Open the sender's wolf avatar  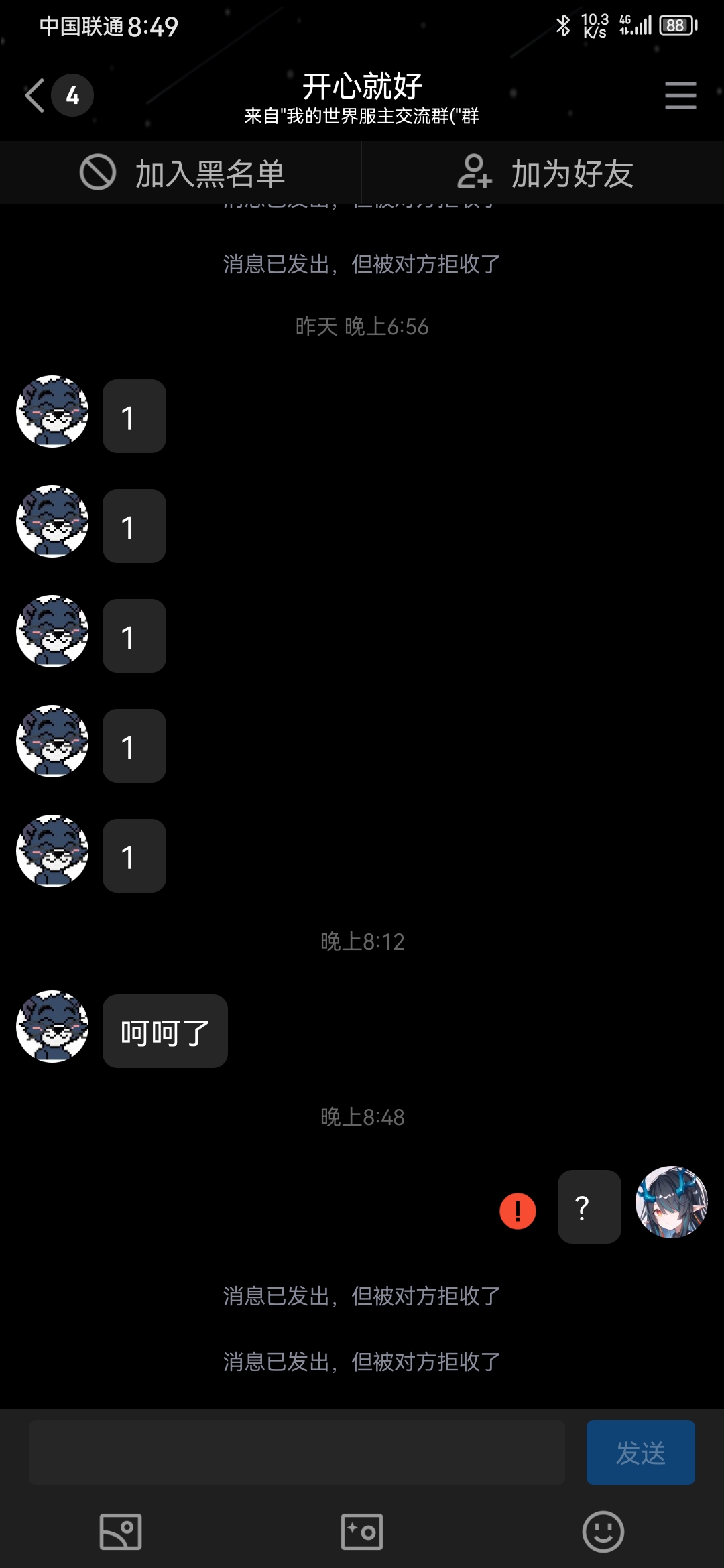tap(52, 1029)
